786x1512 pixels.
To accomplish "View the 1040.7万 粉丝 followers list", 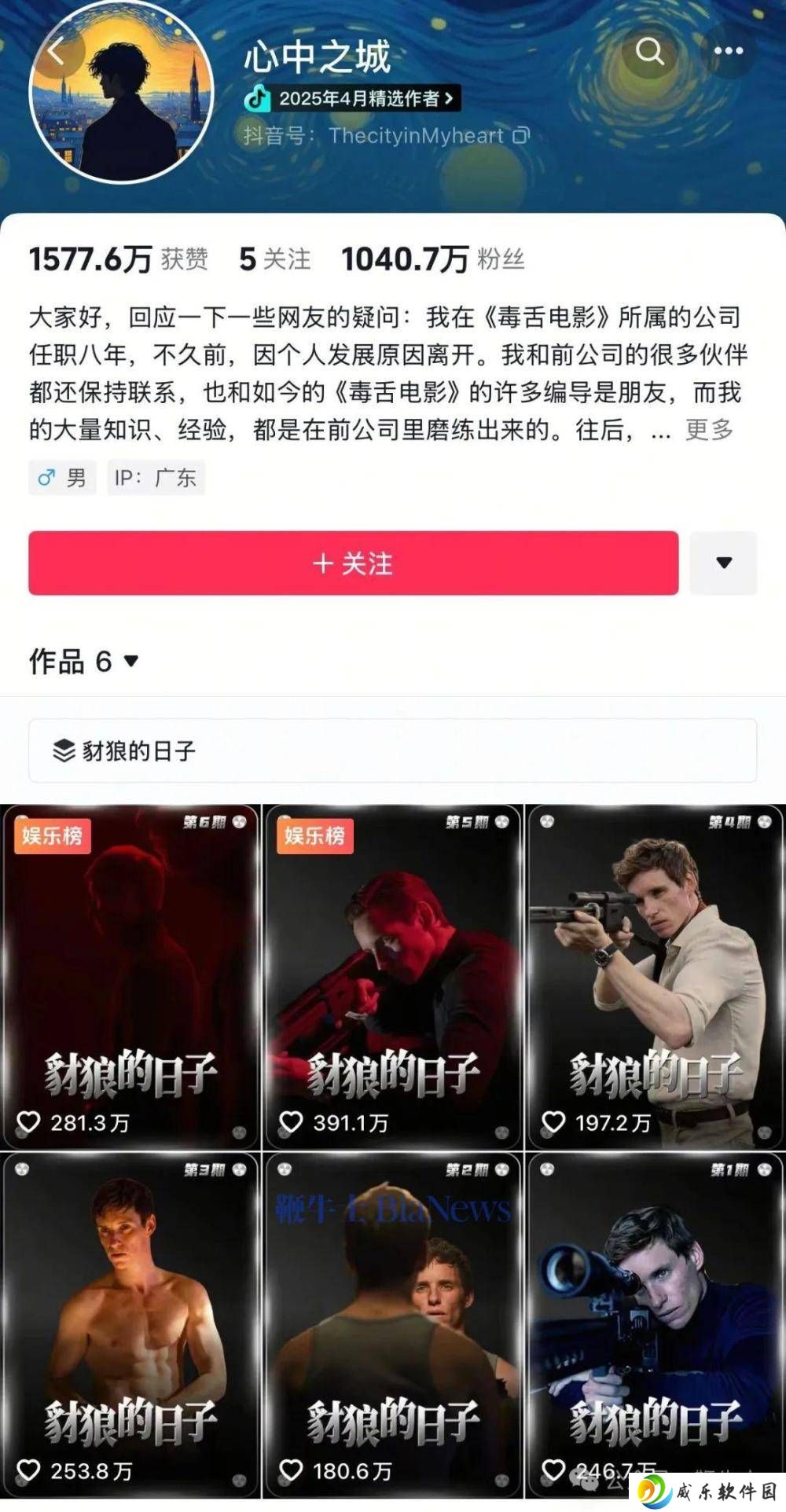I will click(x=432, y=259).
